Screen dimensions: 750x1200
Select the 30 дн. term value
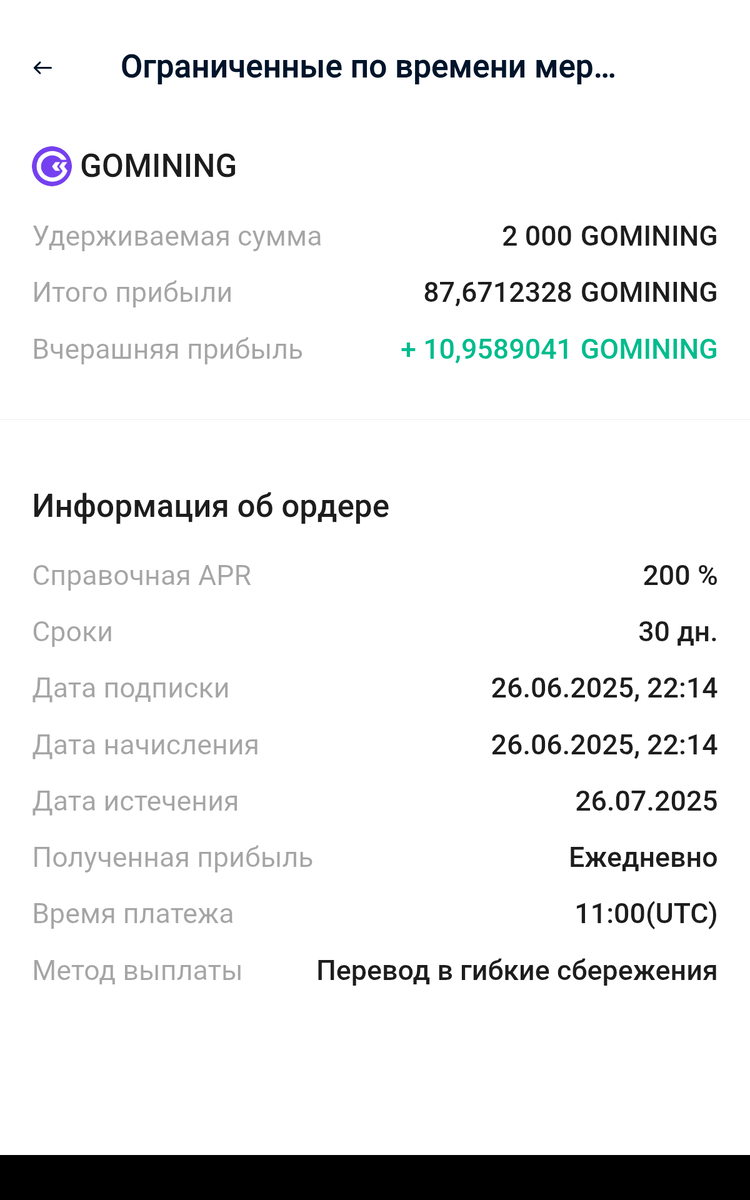coord(677,631)
